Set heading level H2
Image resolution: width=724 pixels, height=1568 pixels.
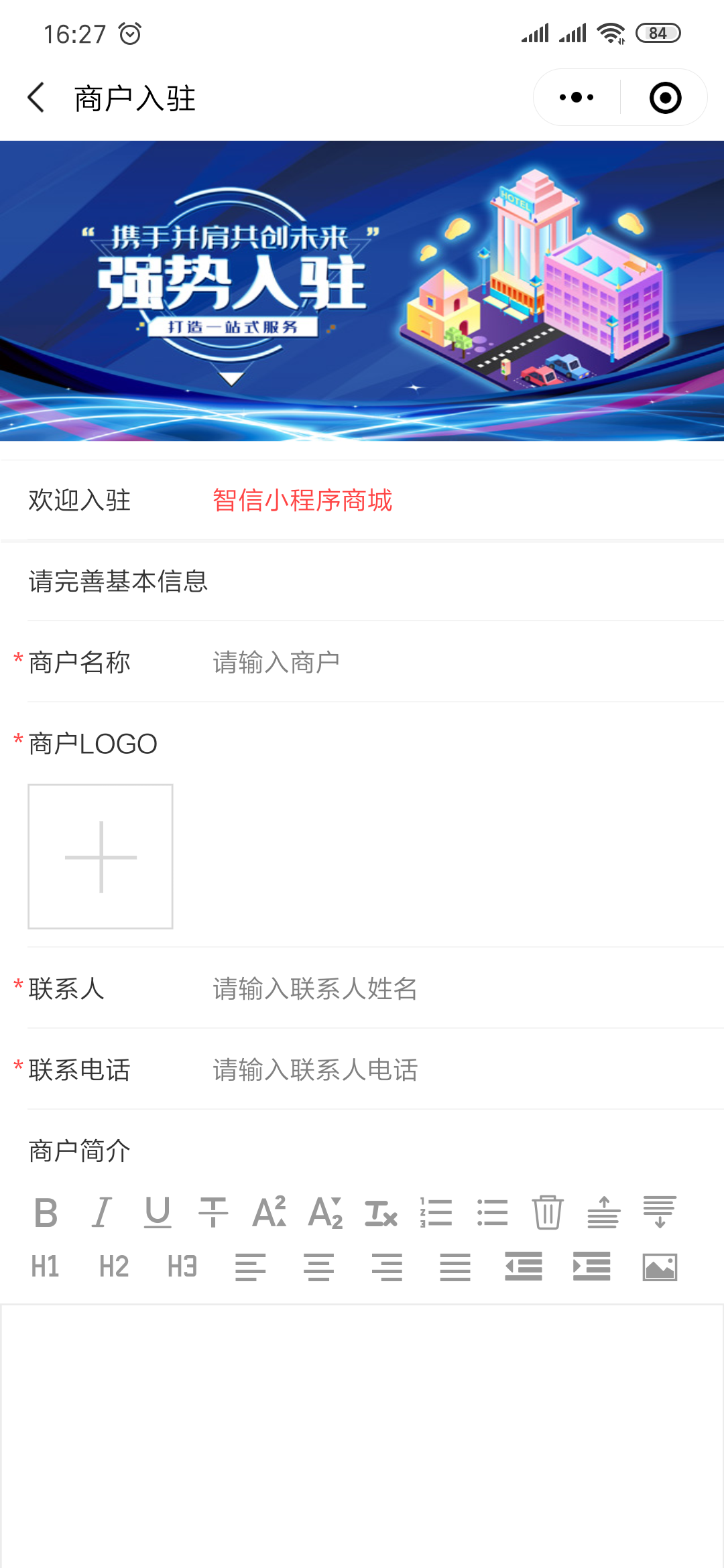click(x=114, y=1267)
